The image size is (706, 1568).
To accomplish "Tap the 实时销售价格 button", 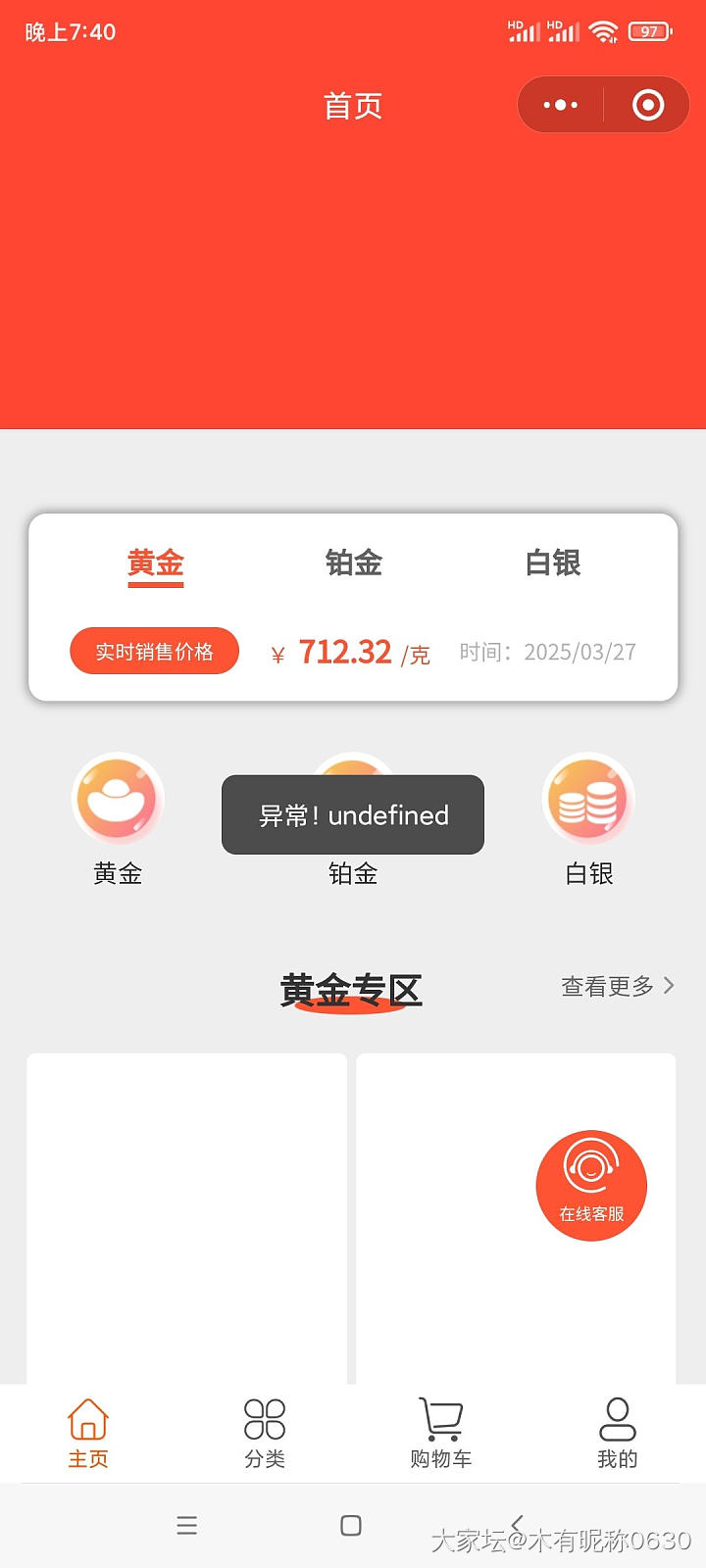I will (154, 652).
